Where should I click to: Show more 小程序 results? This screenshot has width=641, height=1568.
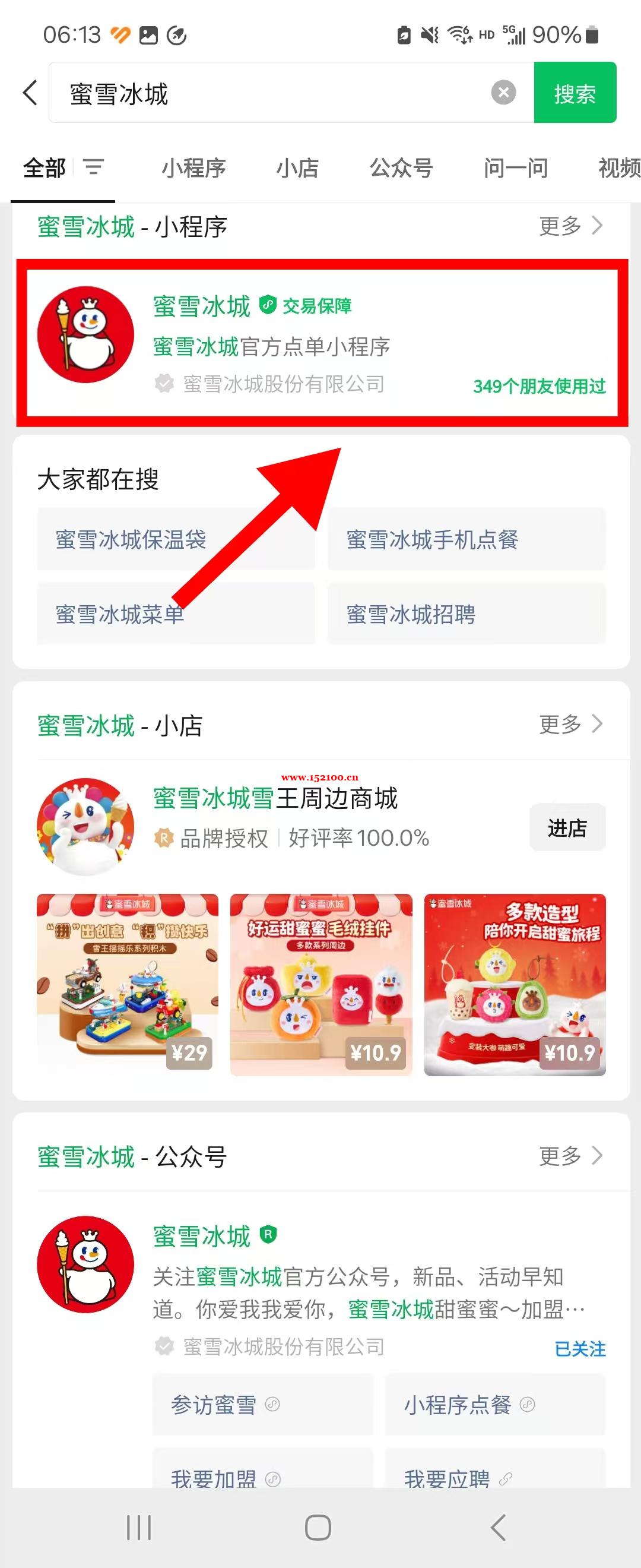(x=570, y=226)
